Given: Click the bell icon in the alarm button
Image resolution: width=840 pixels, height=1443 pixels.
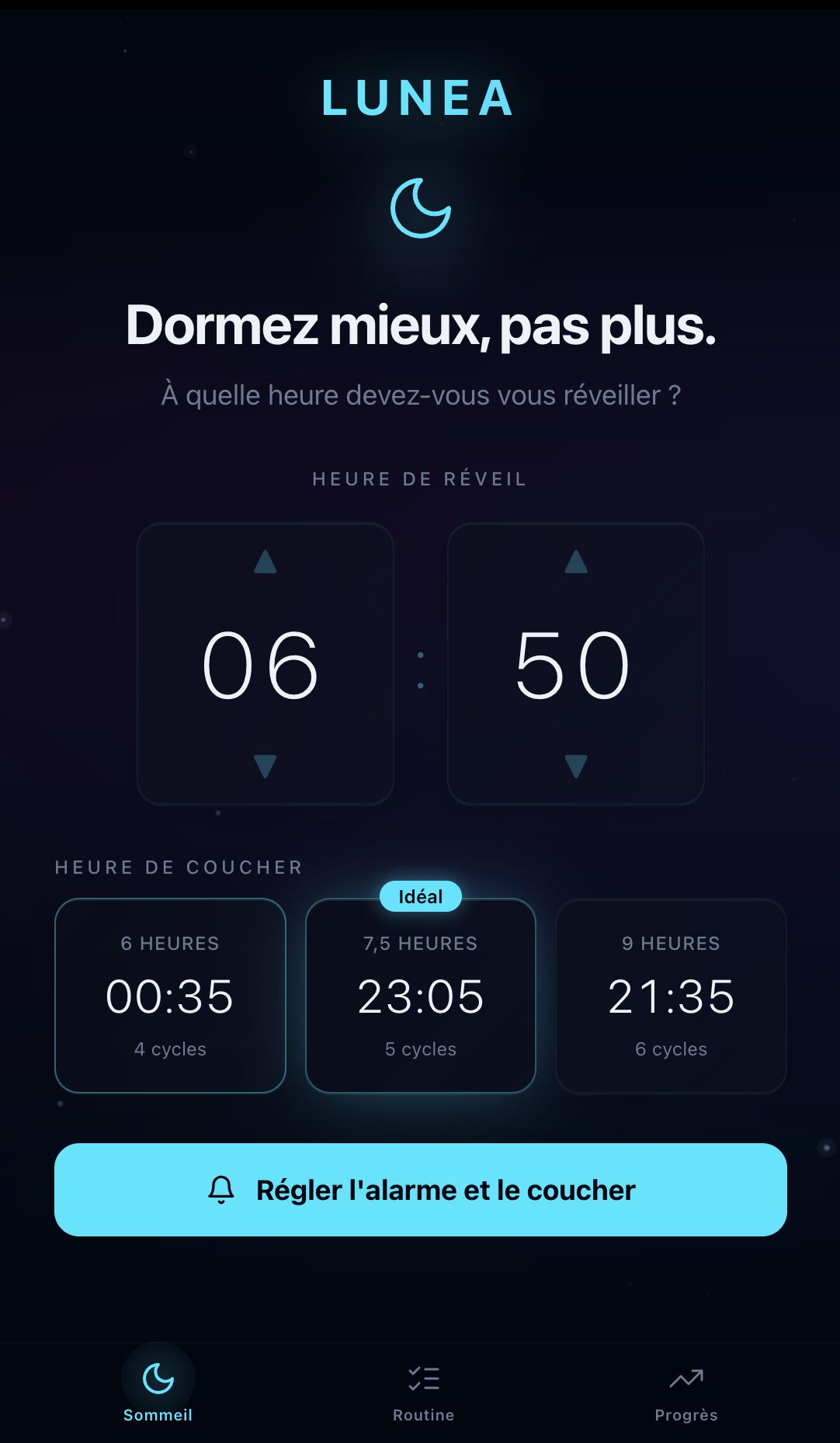Looking at the screenshot, I should (222, 1190).
